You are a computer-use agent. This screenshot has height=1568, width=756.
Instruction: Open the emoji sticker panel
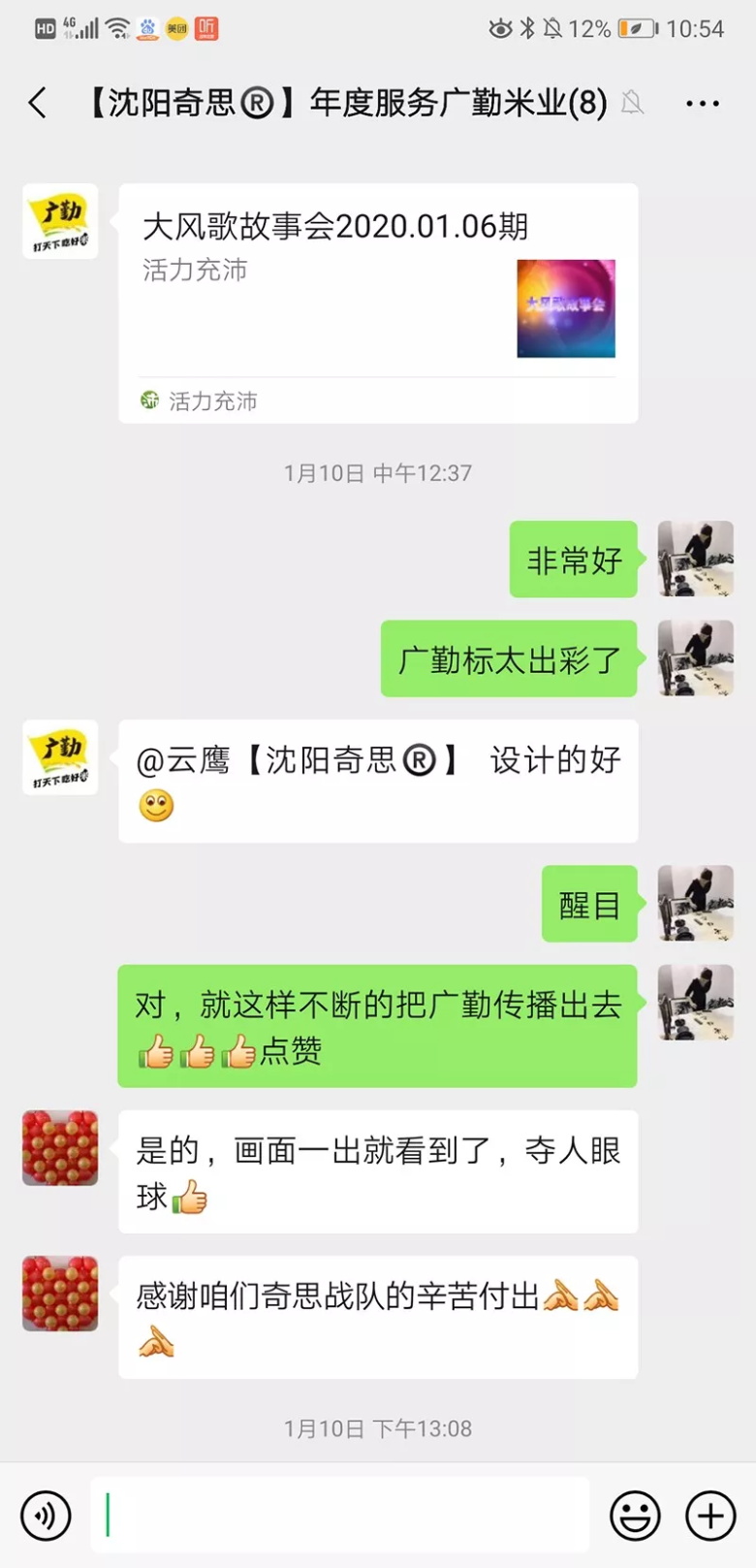point(635,1515)
